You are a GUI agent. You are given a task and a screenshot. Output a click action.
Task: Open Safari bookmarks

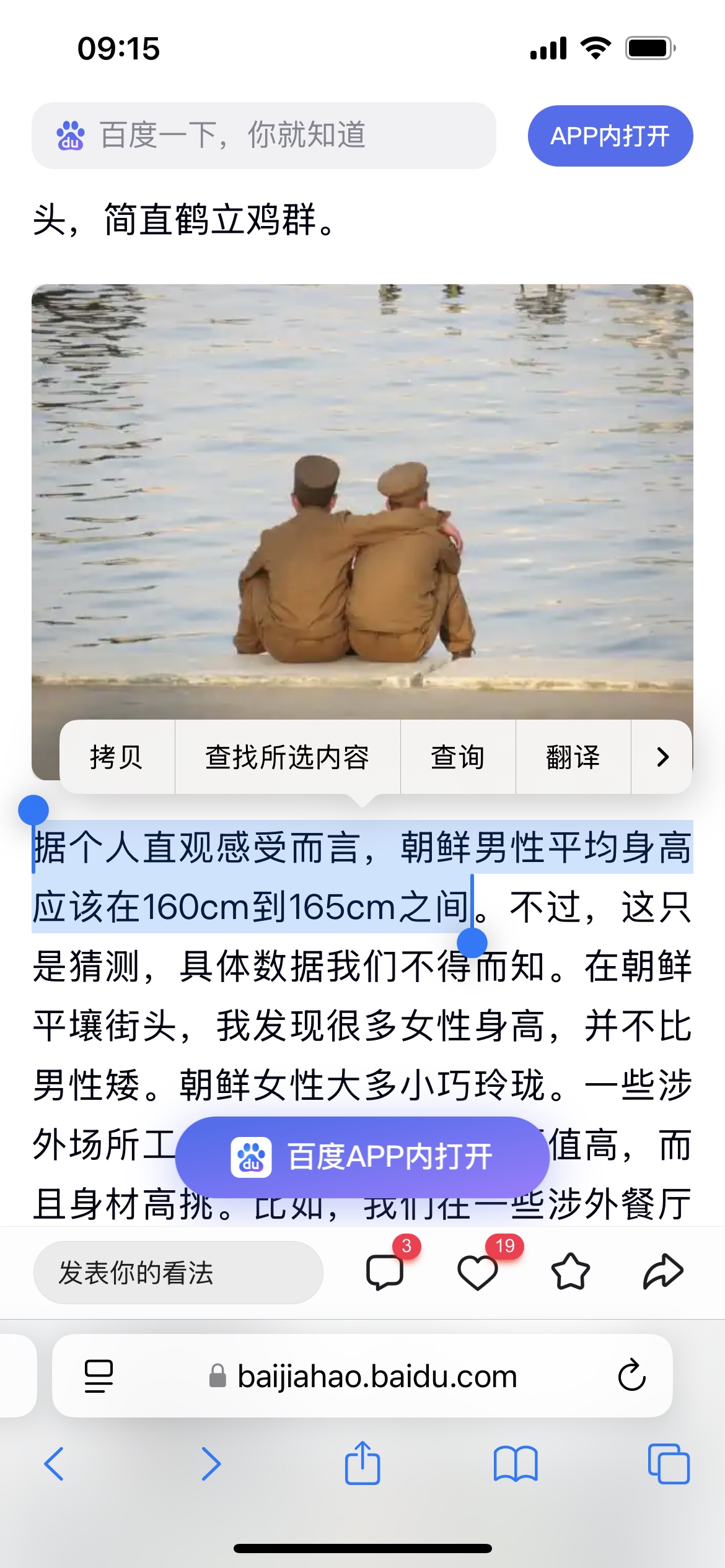click(x=516, y=1464)
